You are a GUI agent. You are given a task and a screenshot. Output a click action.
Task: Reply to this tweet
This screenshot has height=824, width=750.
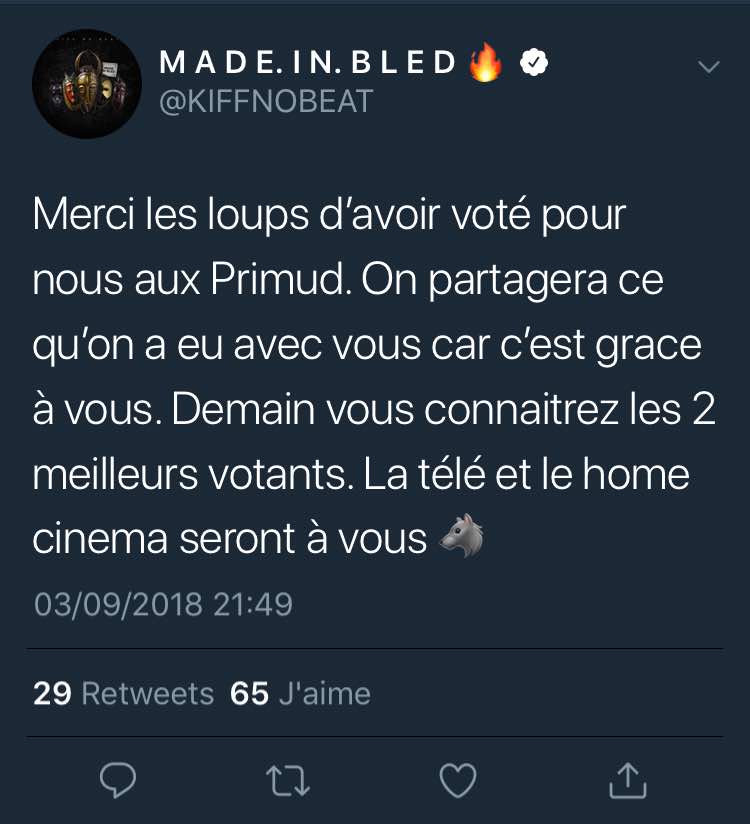coord(118,779)
